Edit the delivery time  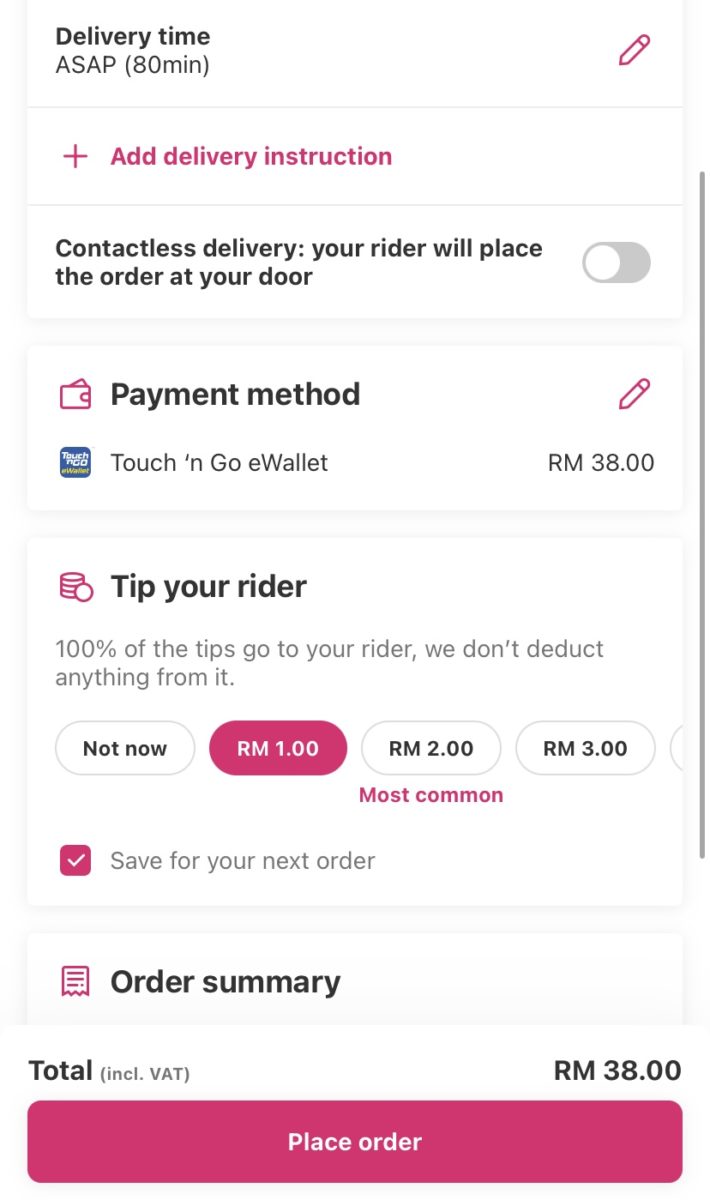tap(634, 50)
